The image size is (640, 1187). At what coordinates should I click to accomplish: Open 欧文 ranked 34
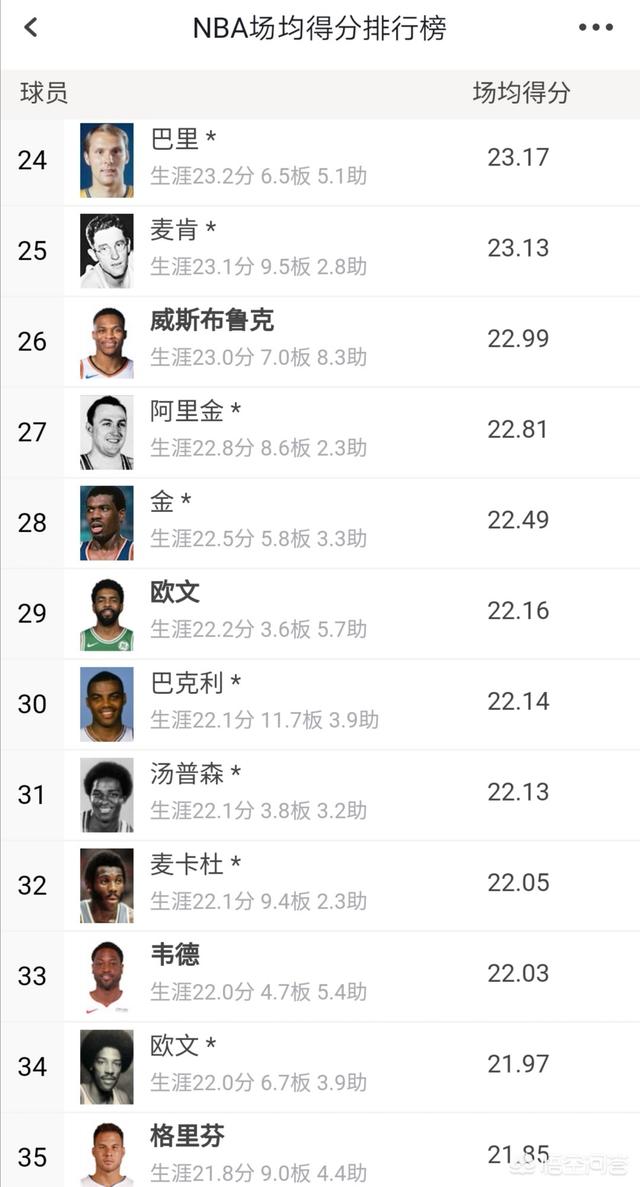320,1067
